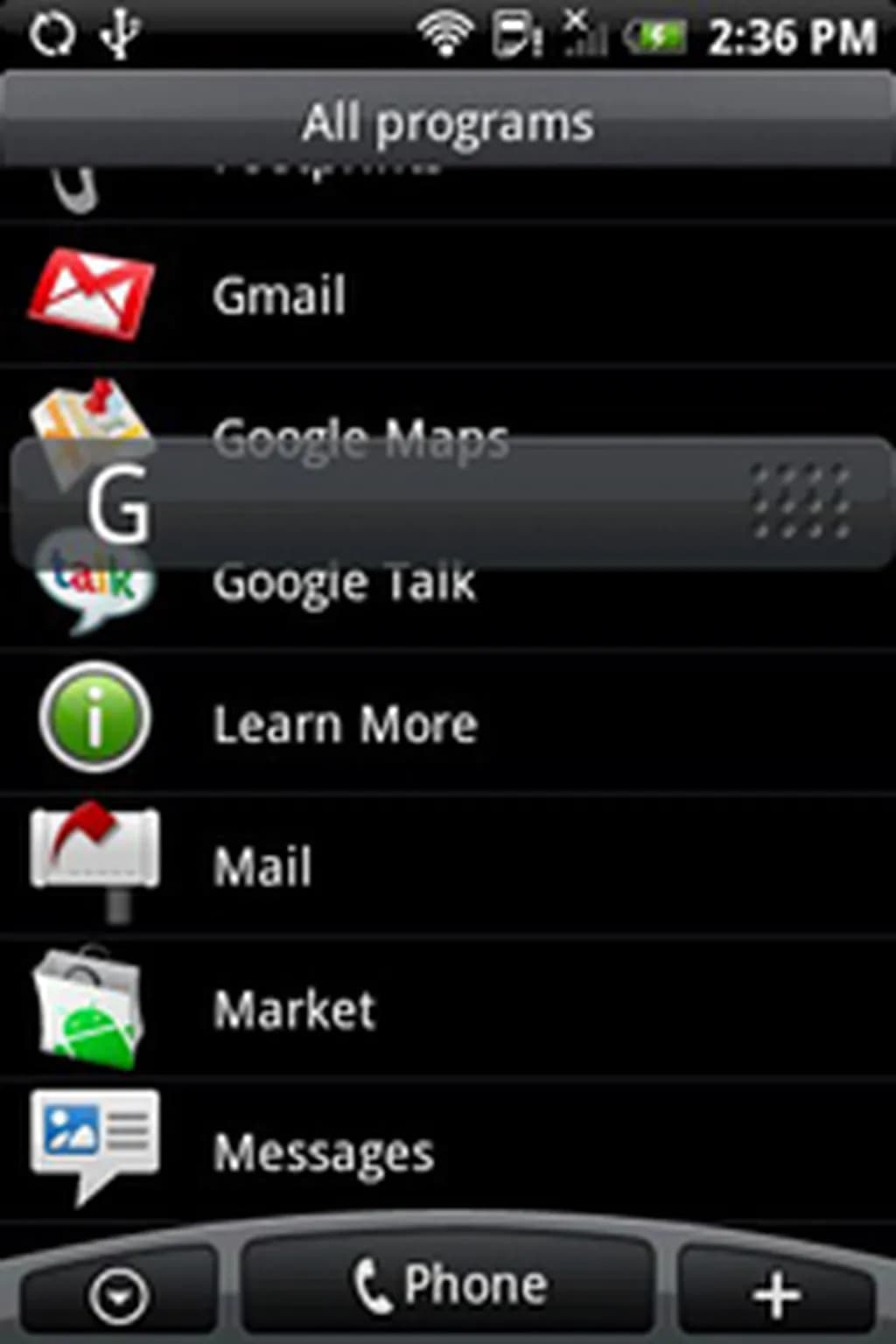Screen dimensions: 896x1344
Task: Open the Messages app
Action: [324, 1151]
